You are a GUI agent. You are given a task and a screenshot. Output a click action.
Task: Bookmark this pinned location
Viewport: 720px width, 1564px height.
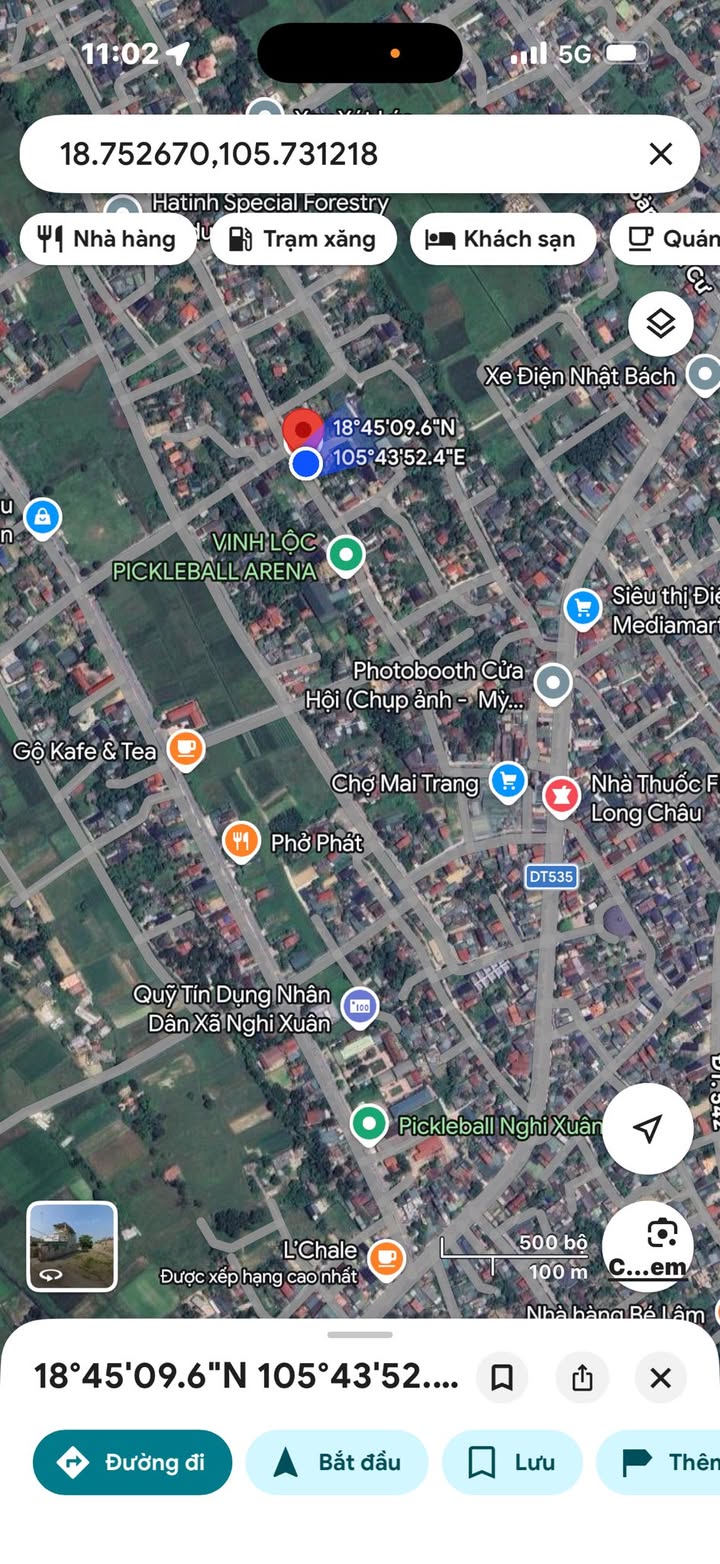coord(502,1377)
